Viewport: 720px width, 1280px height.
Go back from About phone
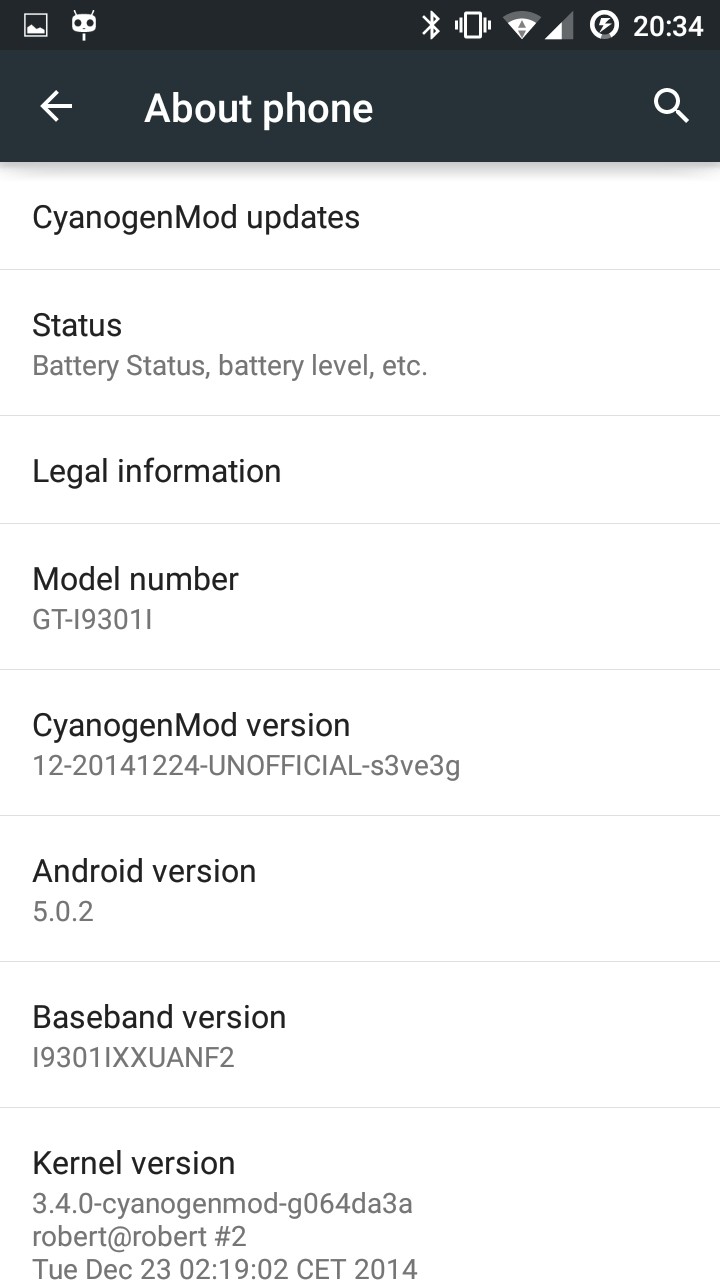point(56,107)
